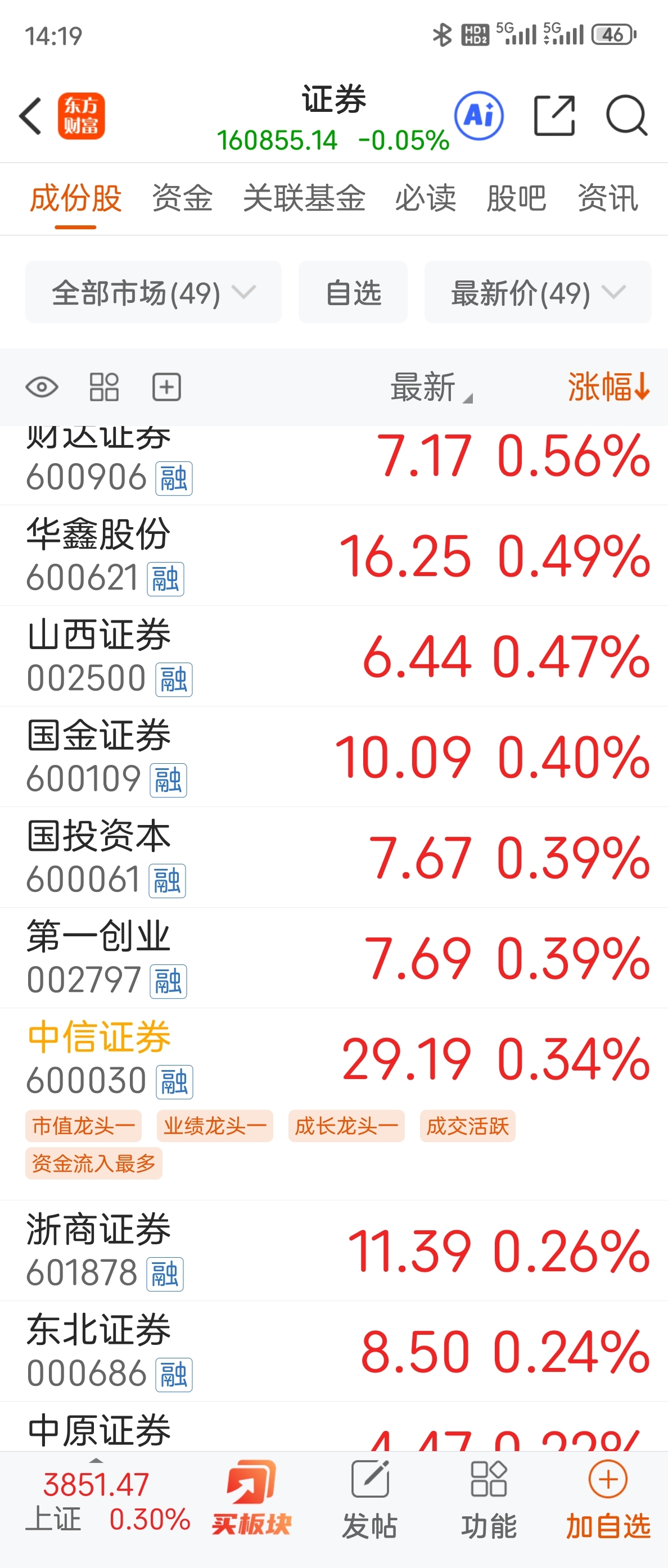
Task: Expand the 最新价(49) dropdown
Action: pos(538,292)
